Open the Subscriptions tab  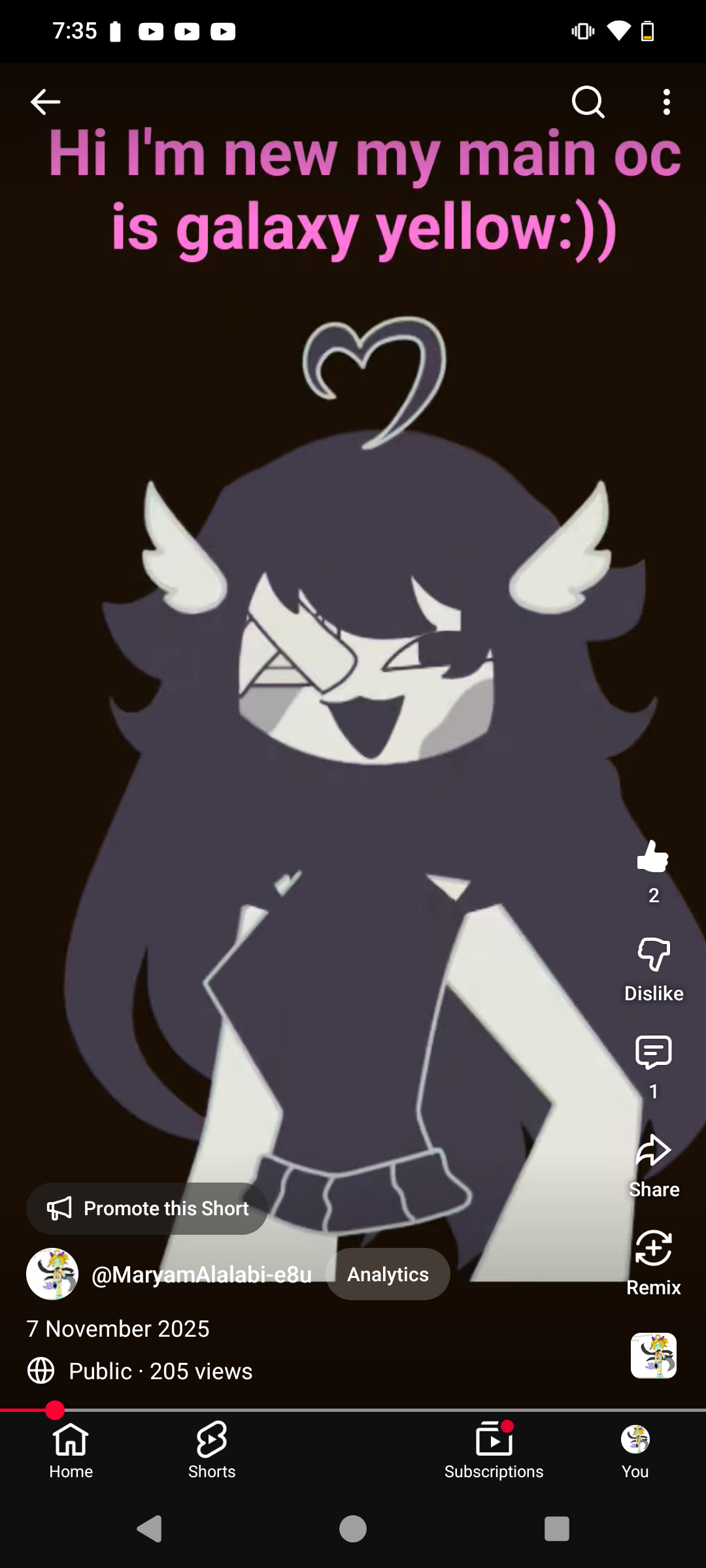pyautogui.click(x=494, y=1450)
